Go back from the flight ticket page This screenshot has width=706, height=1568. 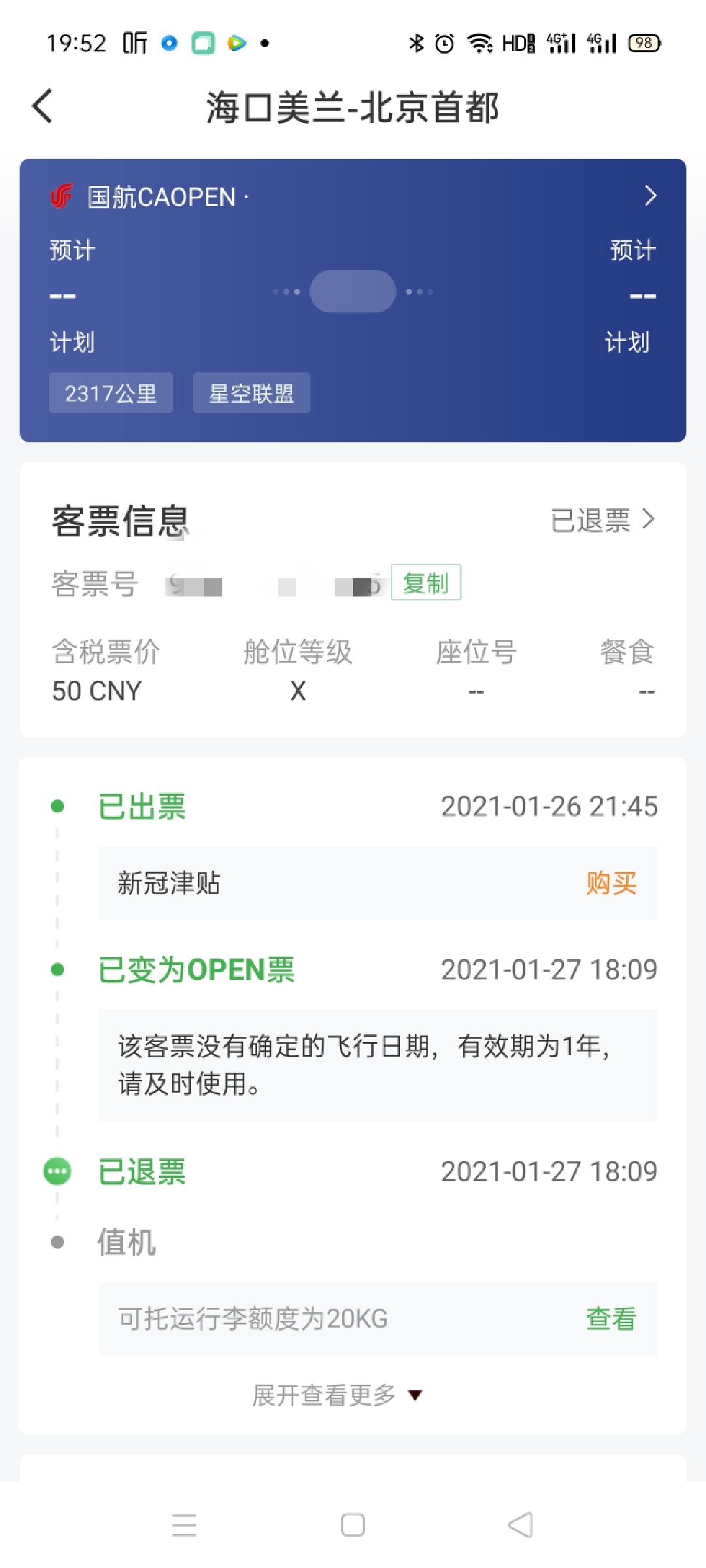[42, 106]
